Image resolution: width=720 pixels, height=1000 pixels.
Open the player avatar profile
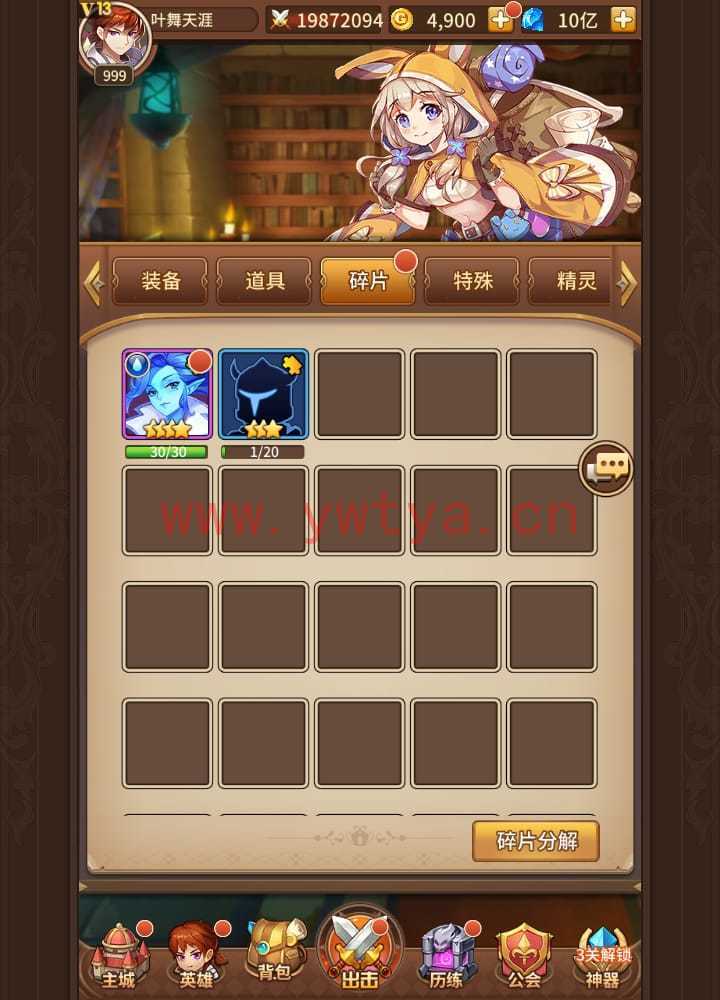tap(115, 38)
